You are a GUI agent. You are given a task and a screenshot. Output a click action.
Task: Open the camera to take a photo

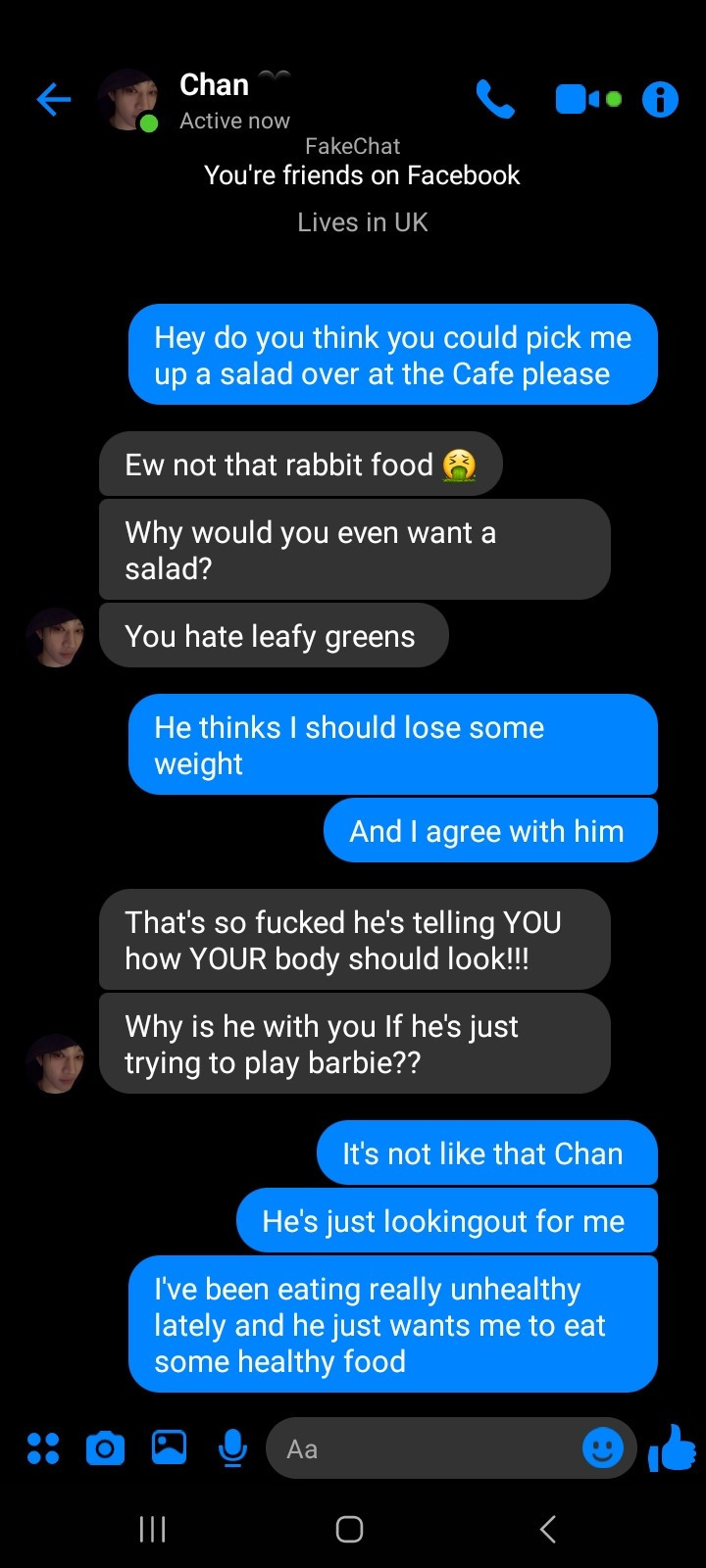pos(106,1448)
